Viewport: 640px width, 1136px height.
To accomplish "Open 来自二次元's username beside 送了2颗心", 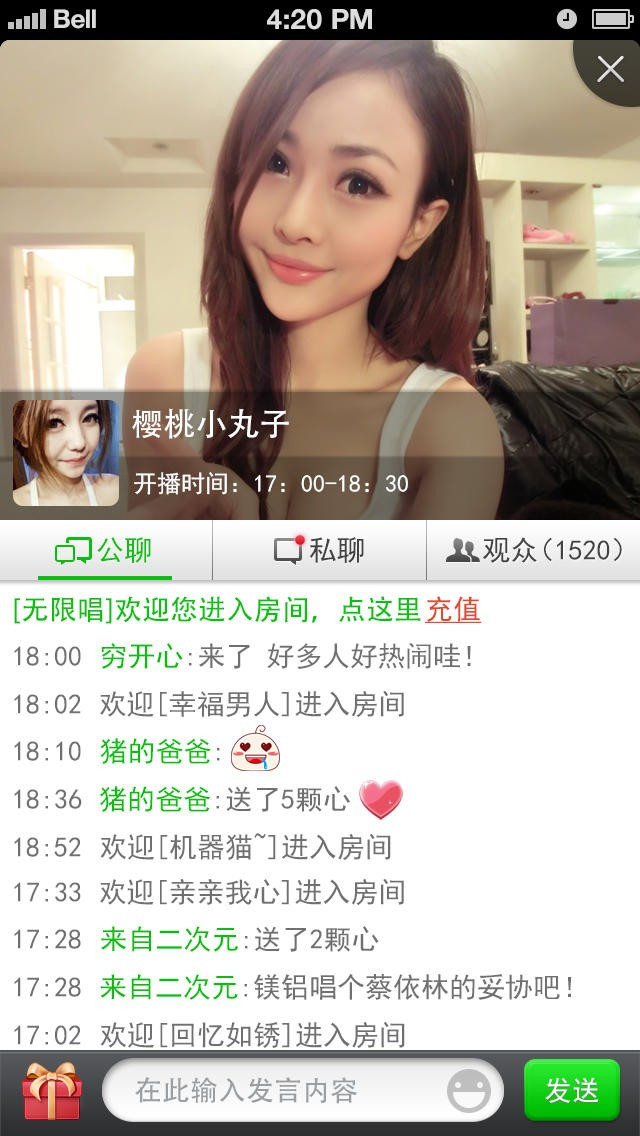I will [x=169, y=940].
